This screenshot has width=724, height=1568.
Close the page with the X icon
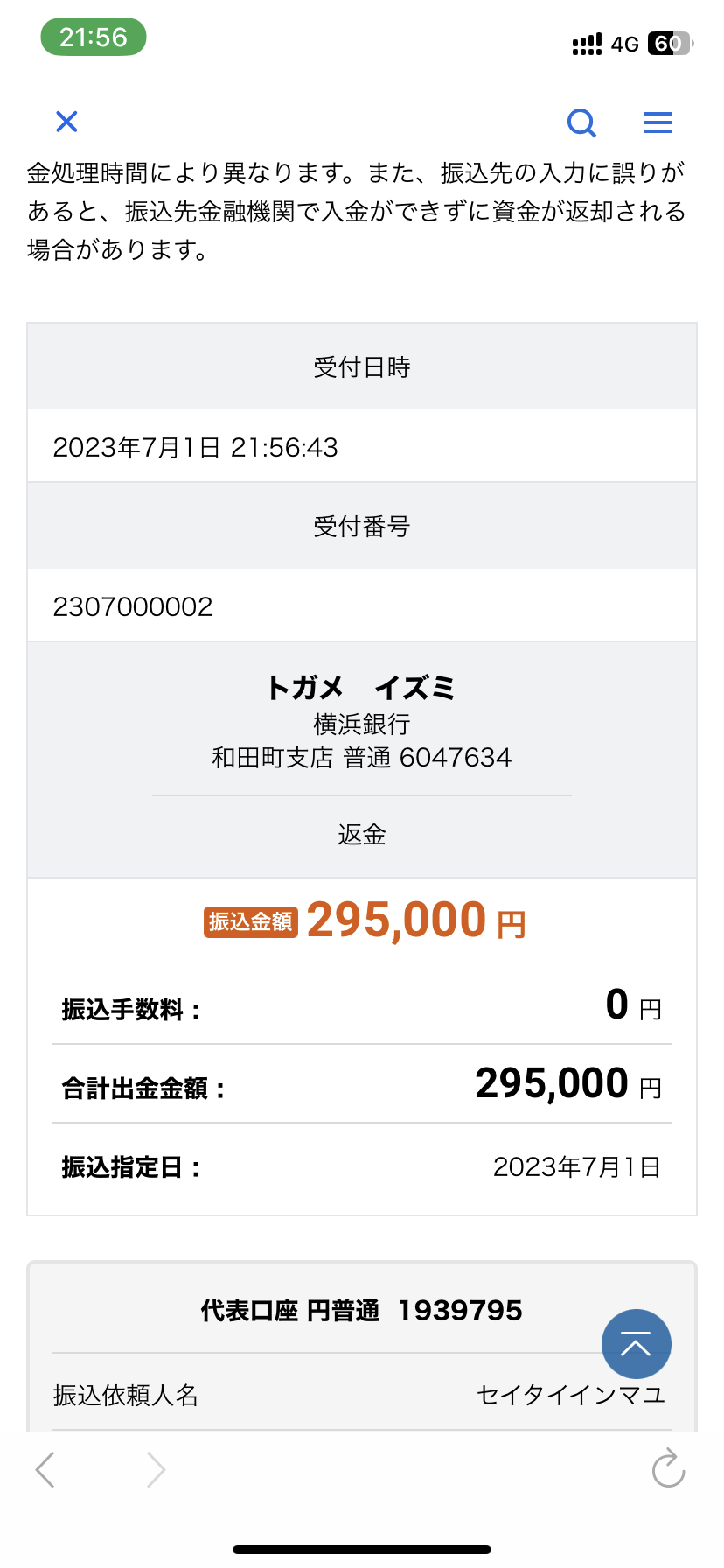pyautogui.click(x=66, y=122)
